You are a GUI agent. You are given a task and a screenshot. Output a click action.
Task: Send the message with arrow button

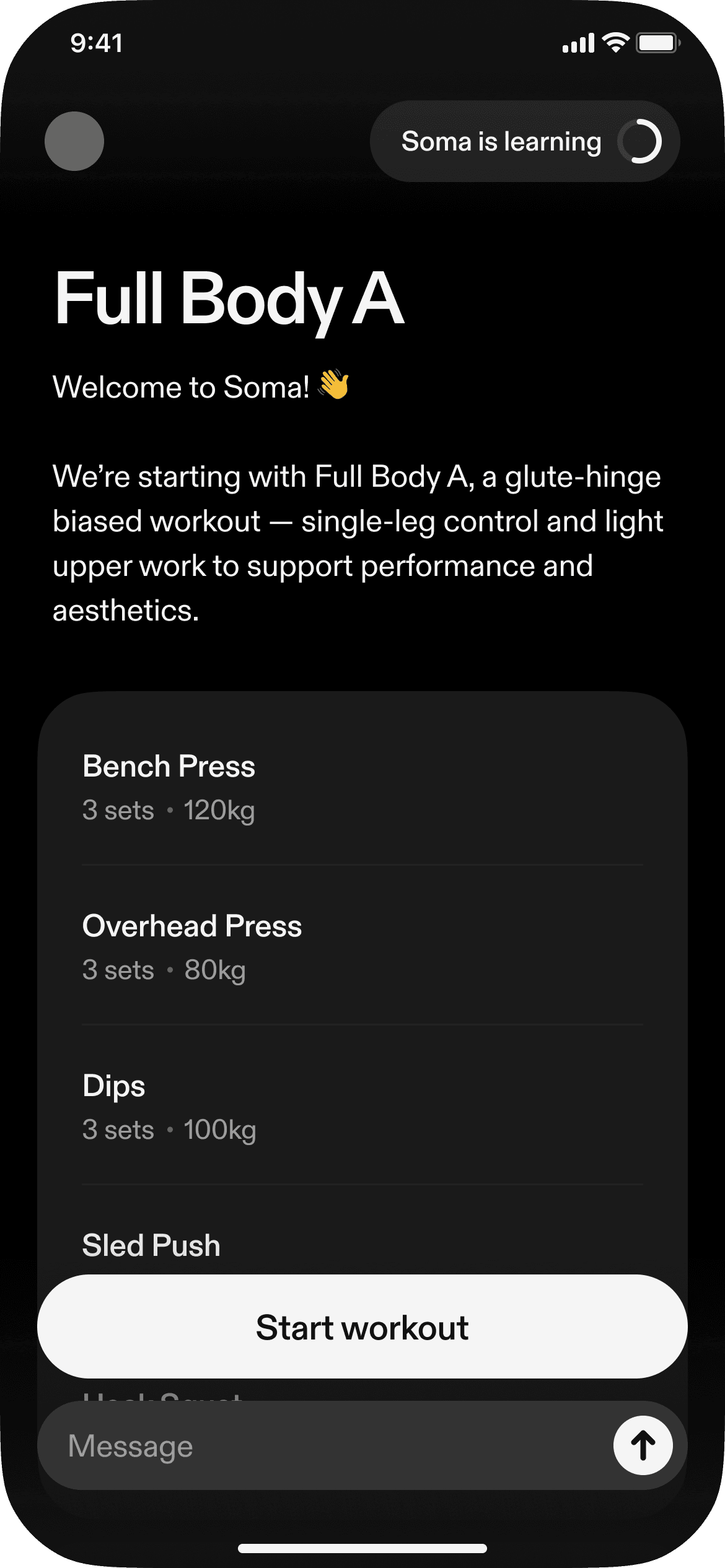tap(643, 1445)
